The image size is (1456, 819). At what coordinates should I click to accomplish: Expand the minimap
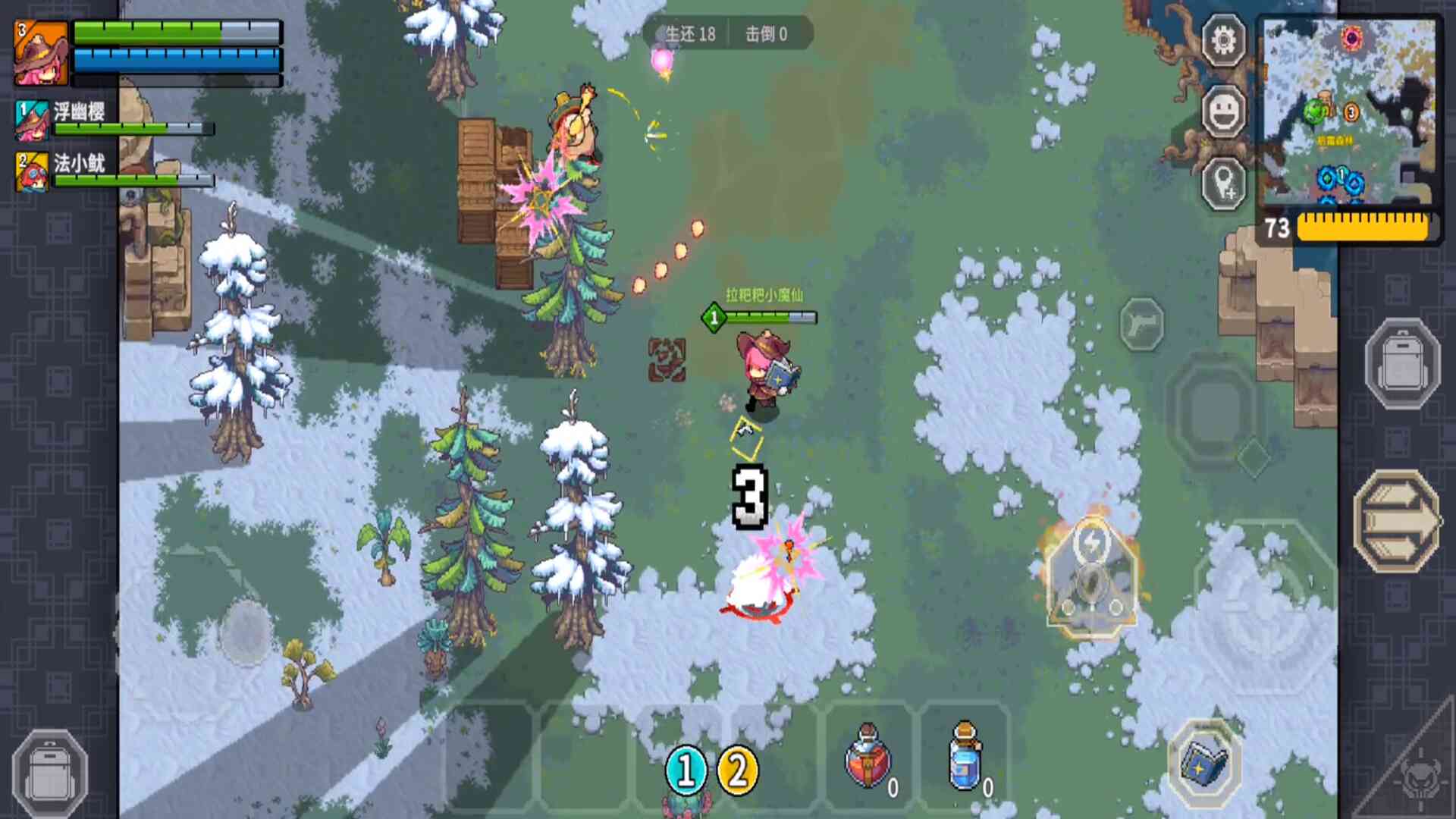point(1348,112)
